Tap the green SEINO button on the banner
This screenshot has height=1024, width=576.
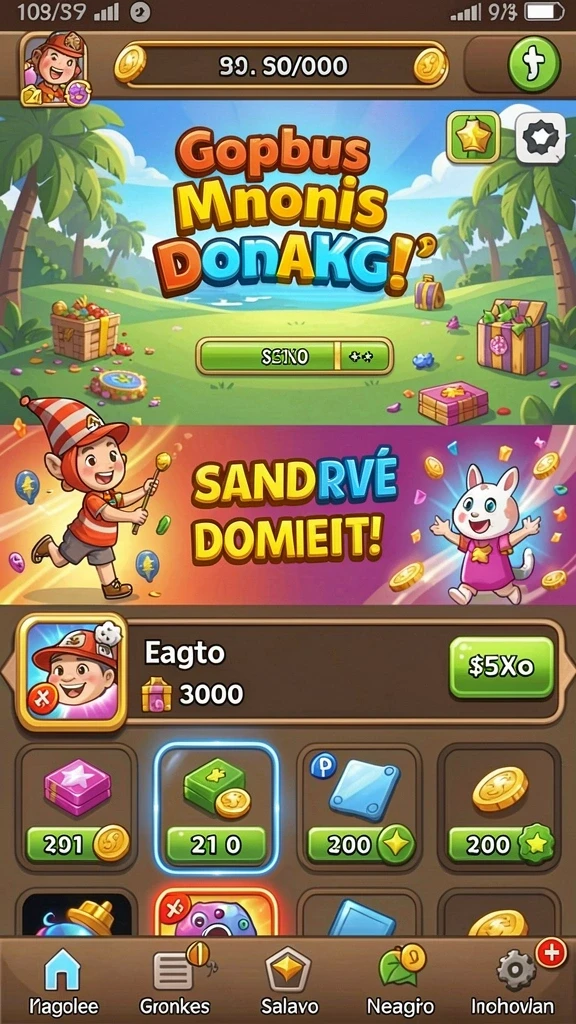coord(295,357)
